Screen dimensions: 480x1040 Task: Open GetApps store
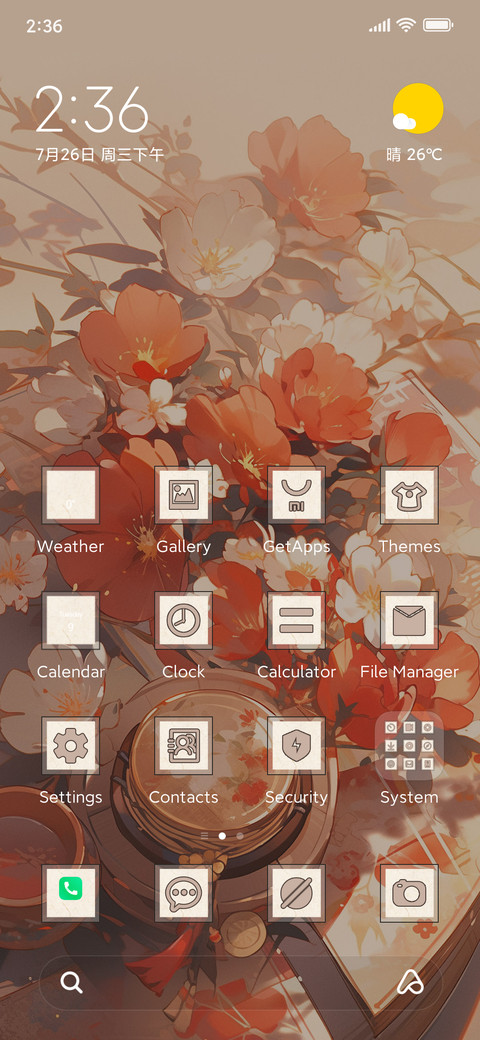(x=296, y=495)
